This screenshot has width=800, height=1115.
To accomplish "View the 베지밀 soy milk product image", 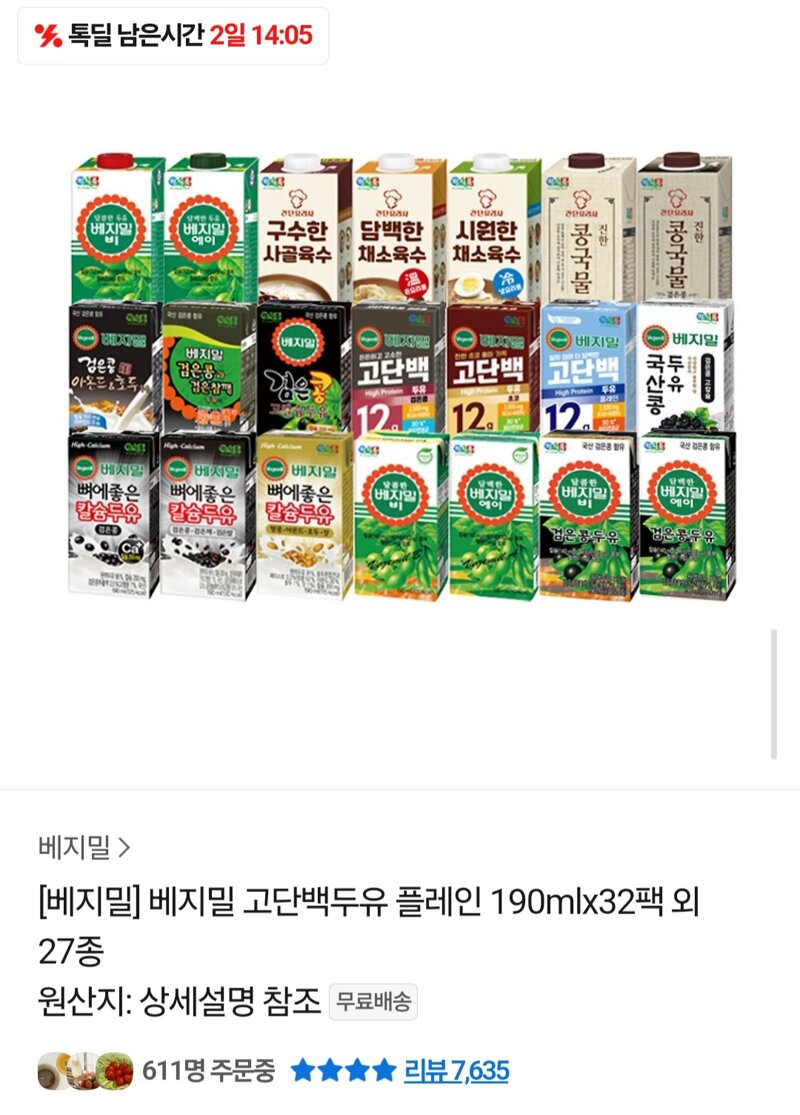I will (x=400, y=377).
